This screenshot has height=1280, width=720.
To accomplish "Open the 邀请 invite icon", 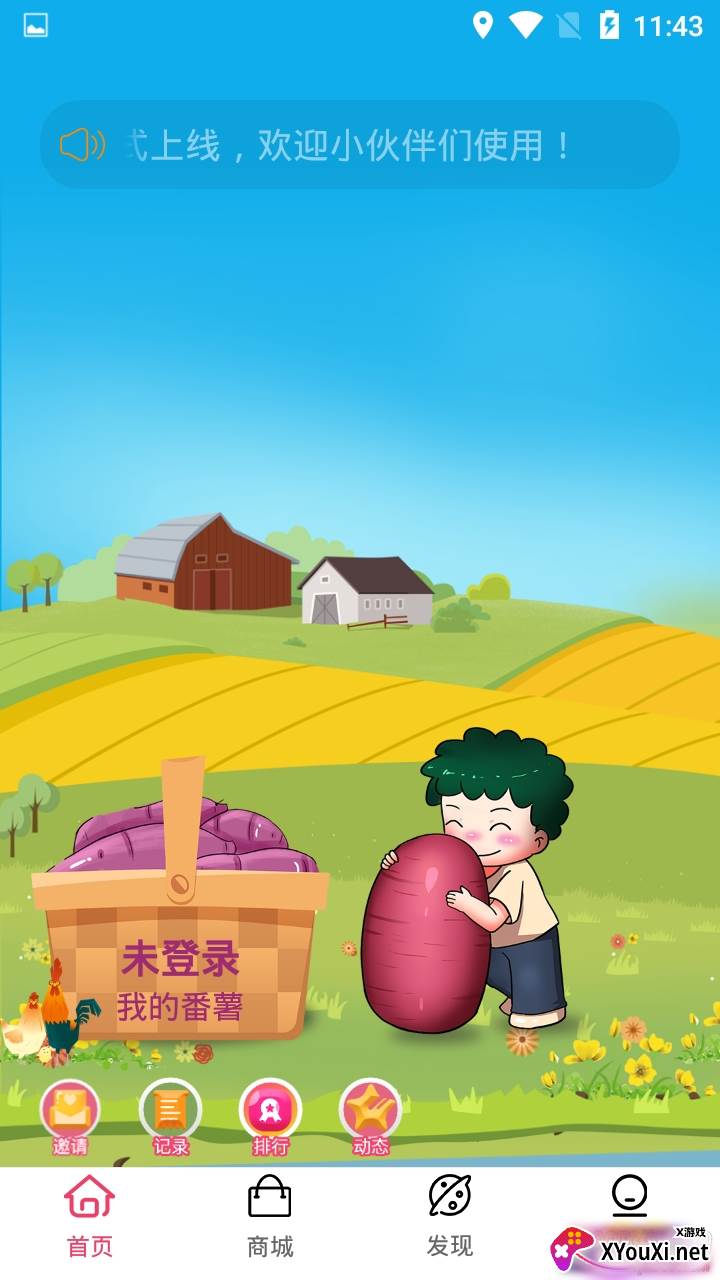I will point(70,1116).
